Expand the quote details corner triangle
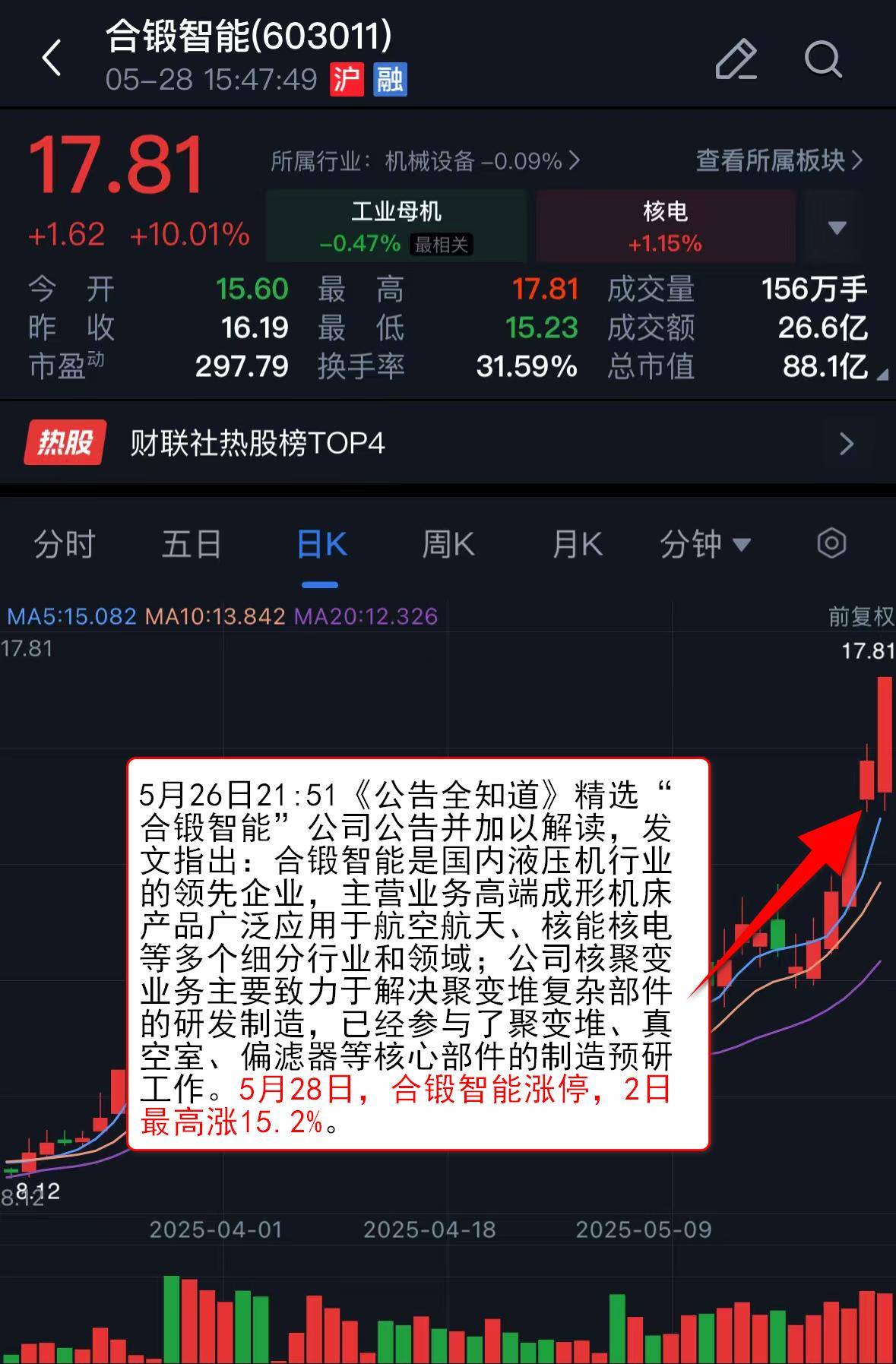The height and width of the screenshot is (1364, 896). 882,375
